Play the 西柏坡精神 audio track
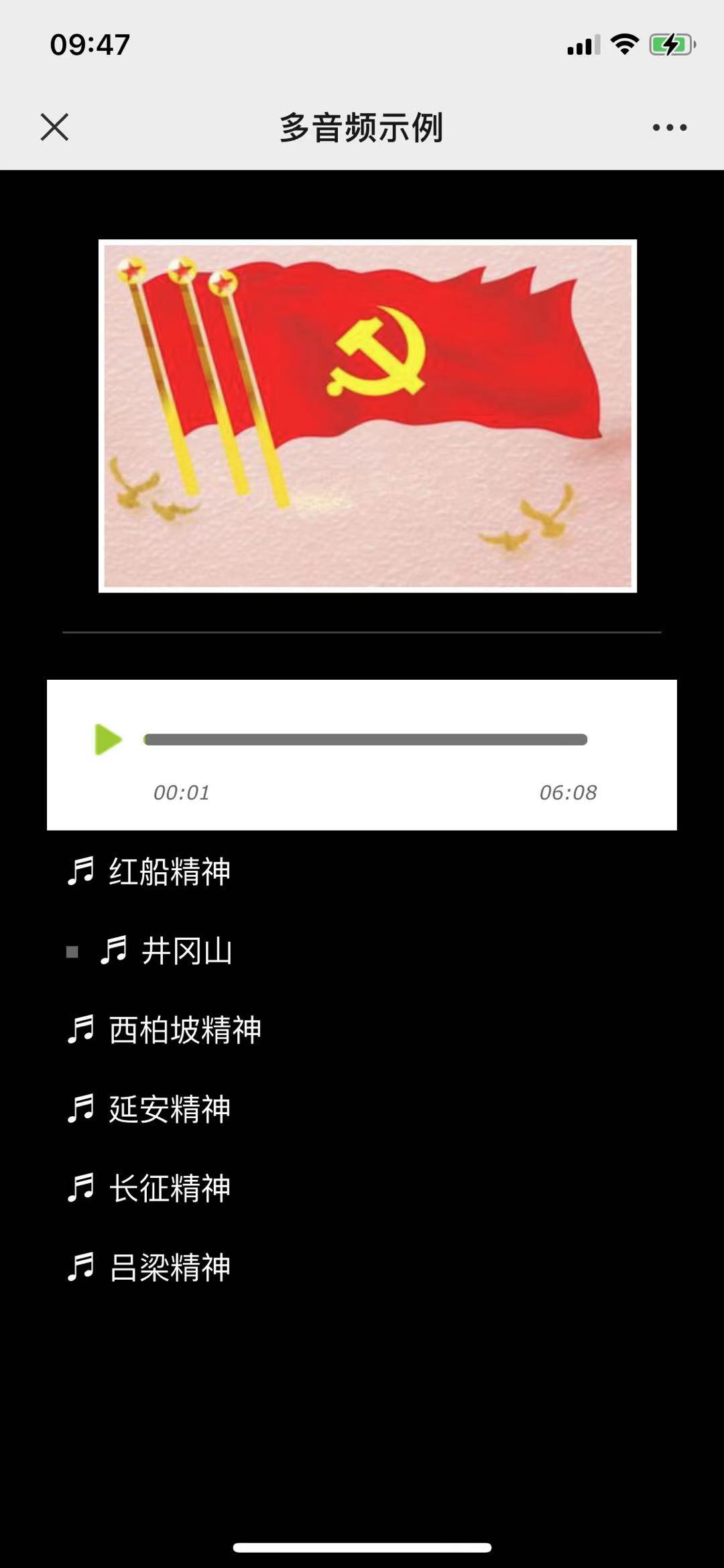724x1568 pixels. [184, 1030]
